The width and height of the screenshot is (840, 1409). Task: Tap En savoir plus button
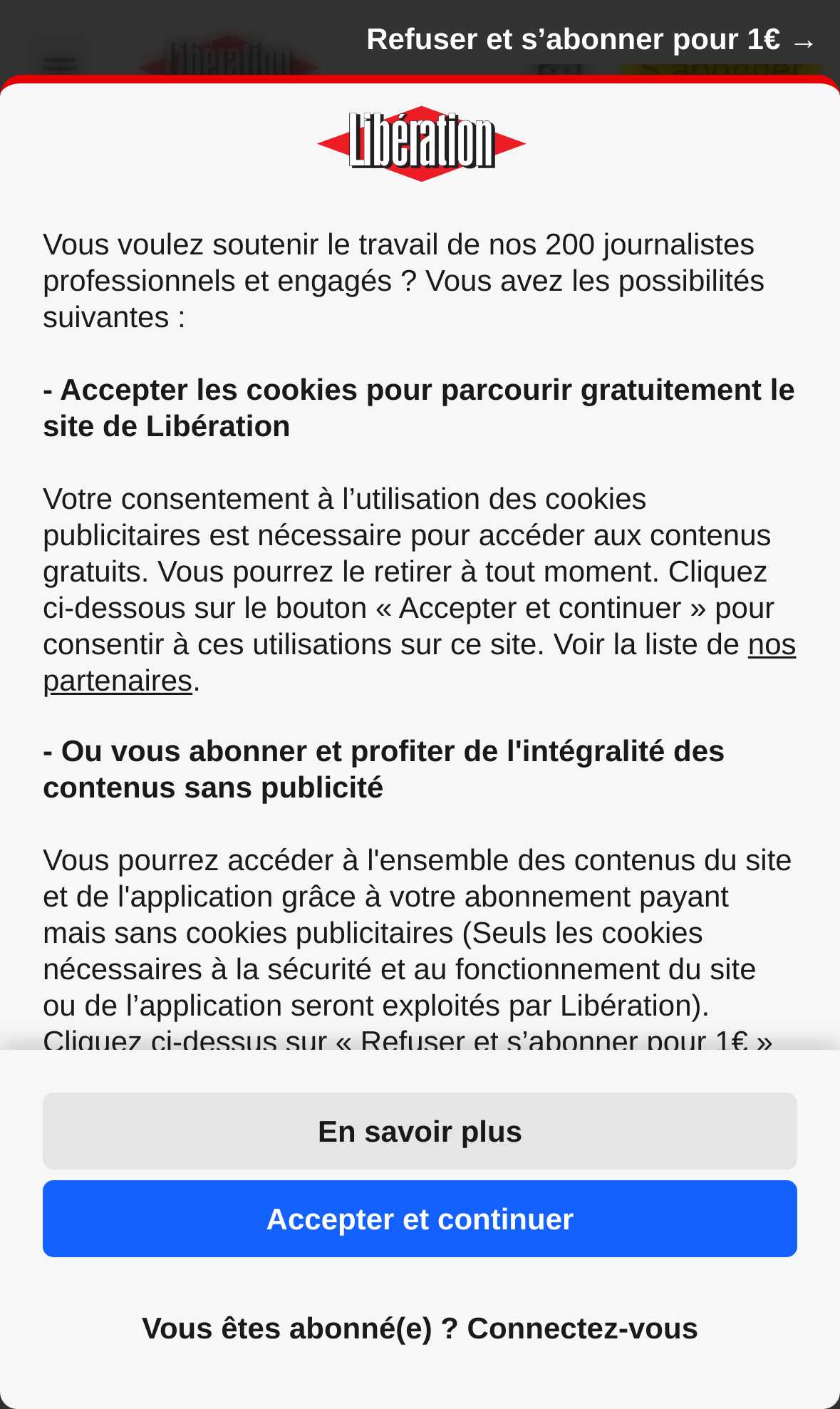tap(420, 1131)
